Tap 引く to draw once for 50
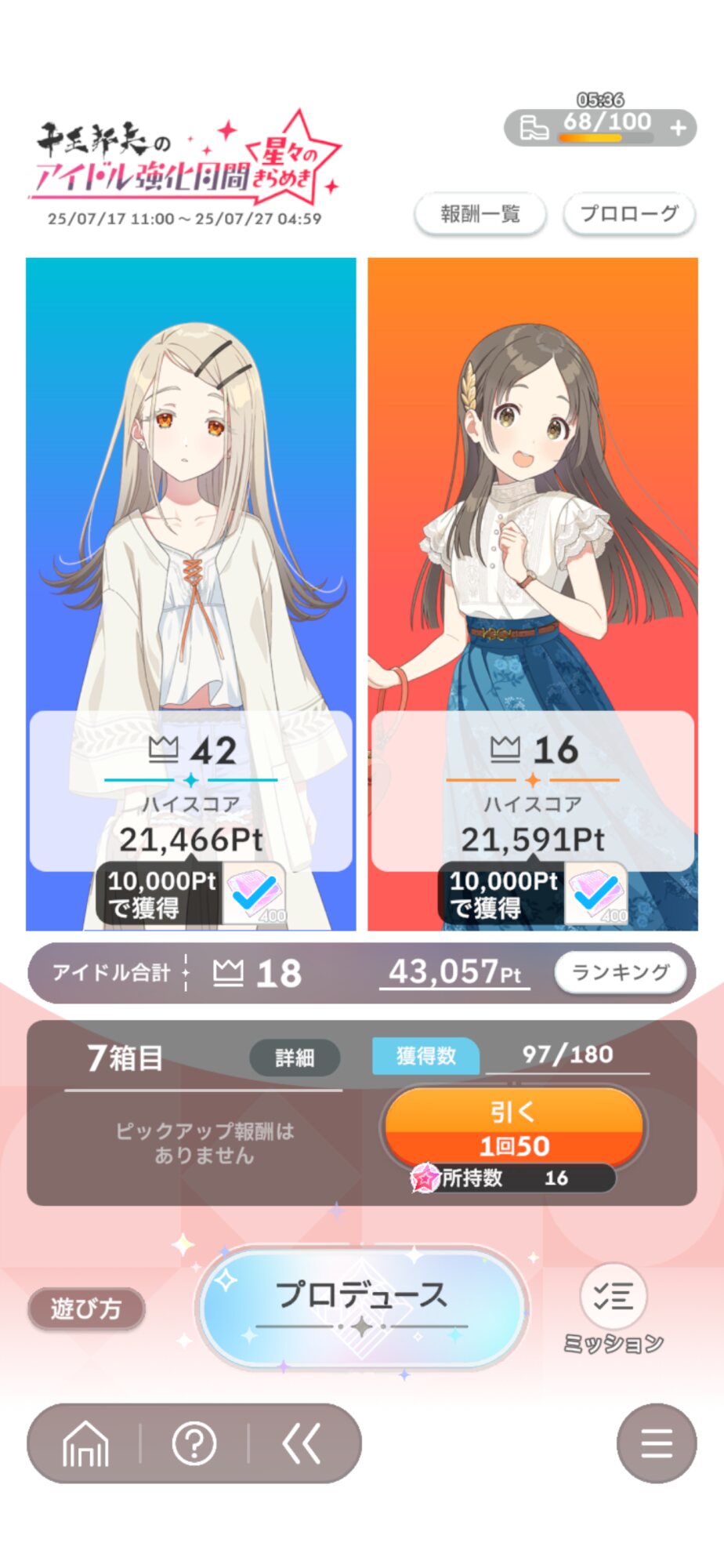Screen dimensions: 724x1568 coord(513,1128)
